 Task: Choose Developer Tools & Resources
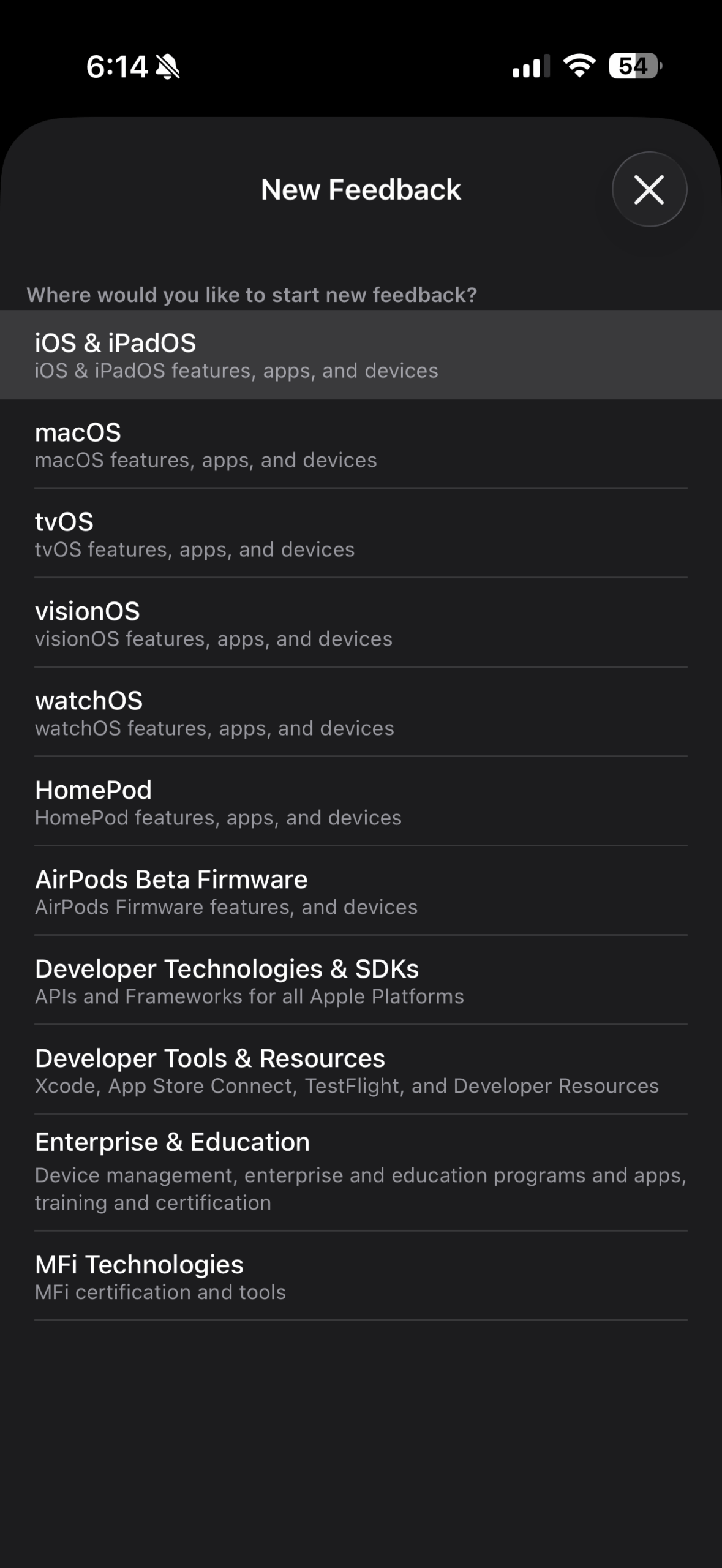tap(361, 1071)
